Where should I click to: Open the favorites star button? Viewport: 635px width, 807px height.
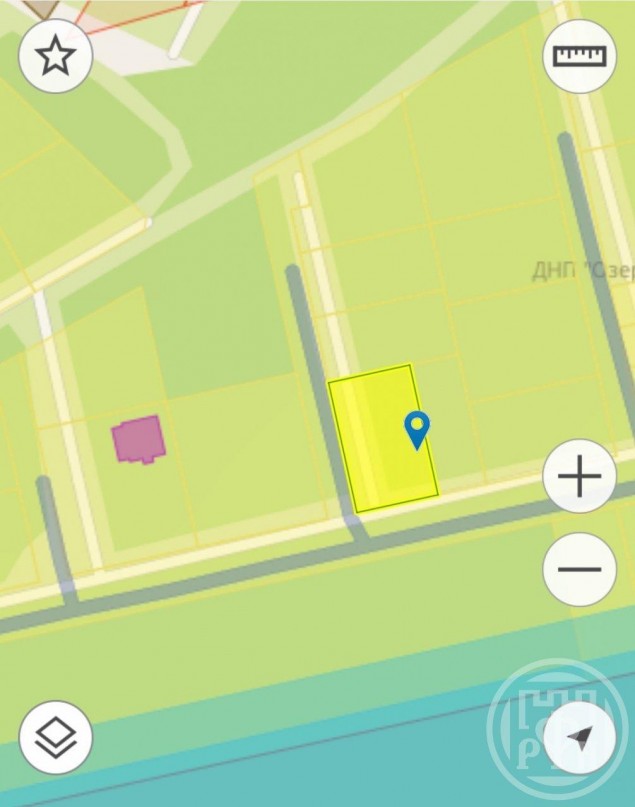[55, 56]
